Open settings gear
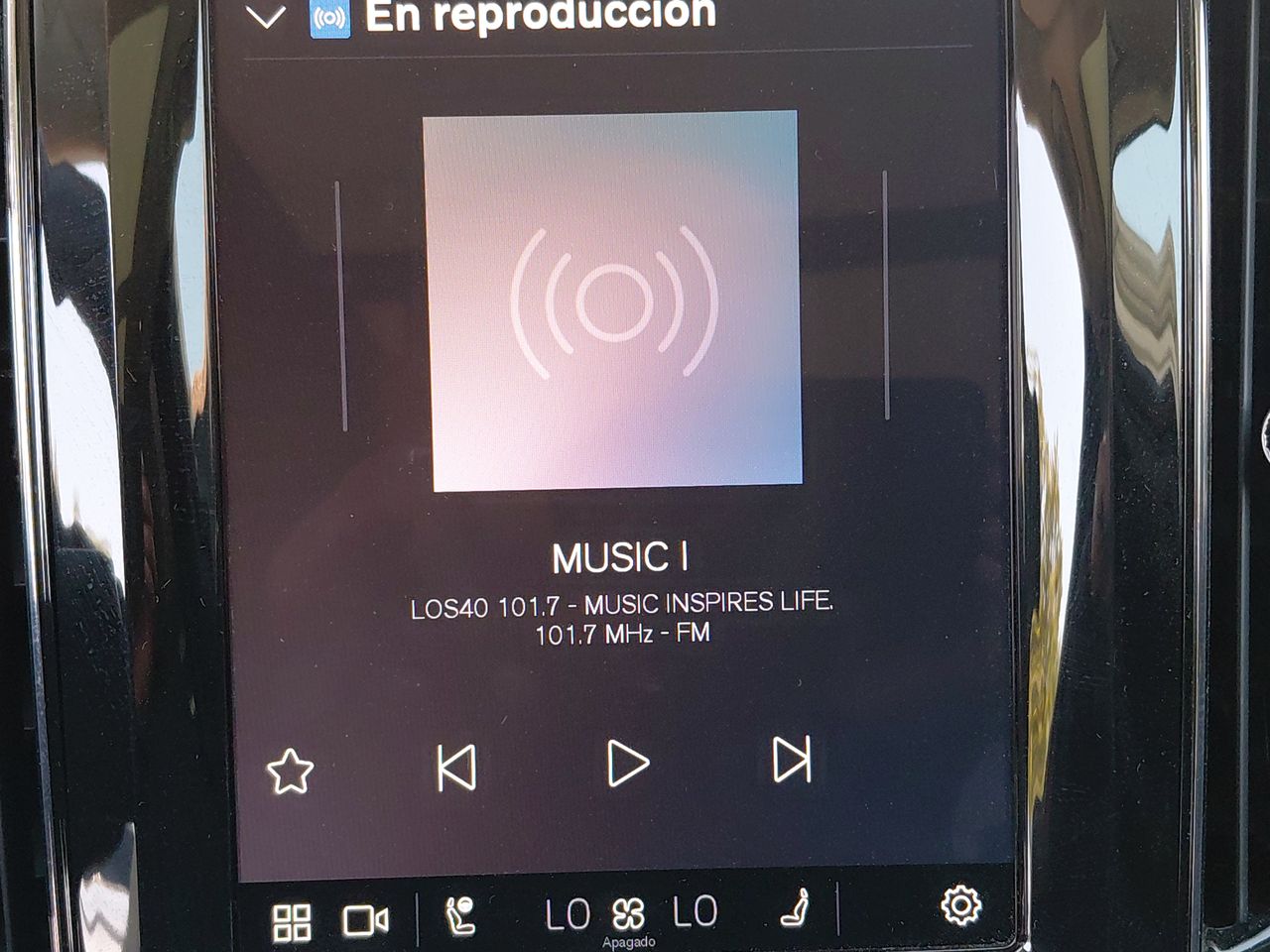 960,904
